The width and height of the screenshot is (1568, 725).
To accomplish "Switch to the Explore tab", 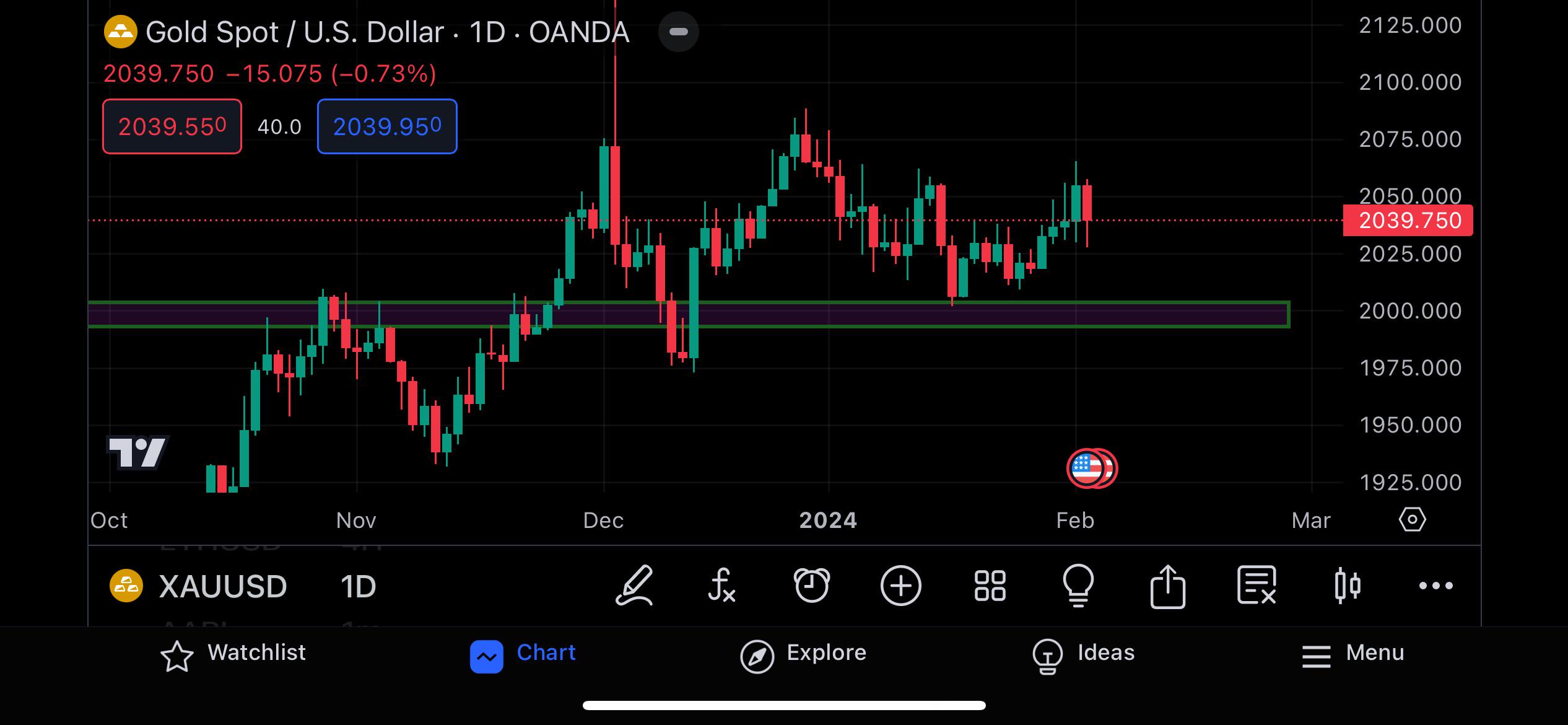I will click(803, 654).
